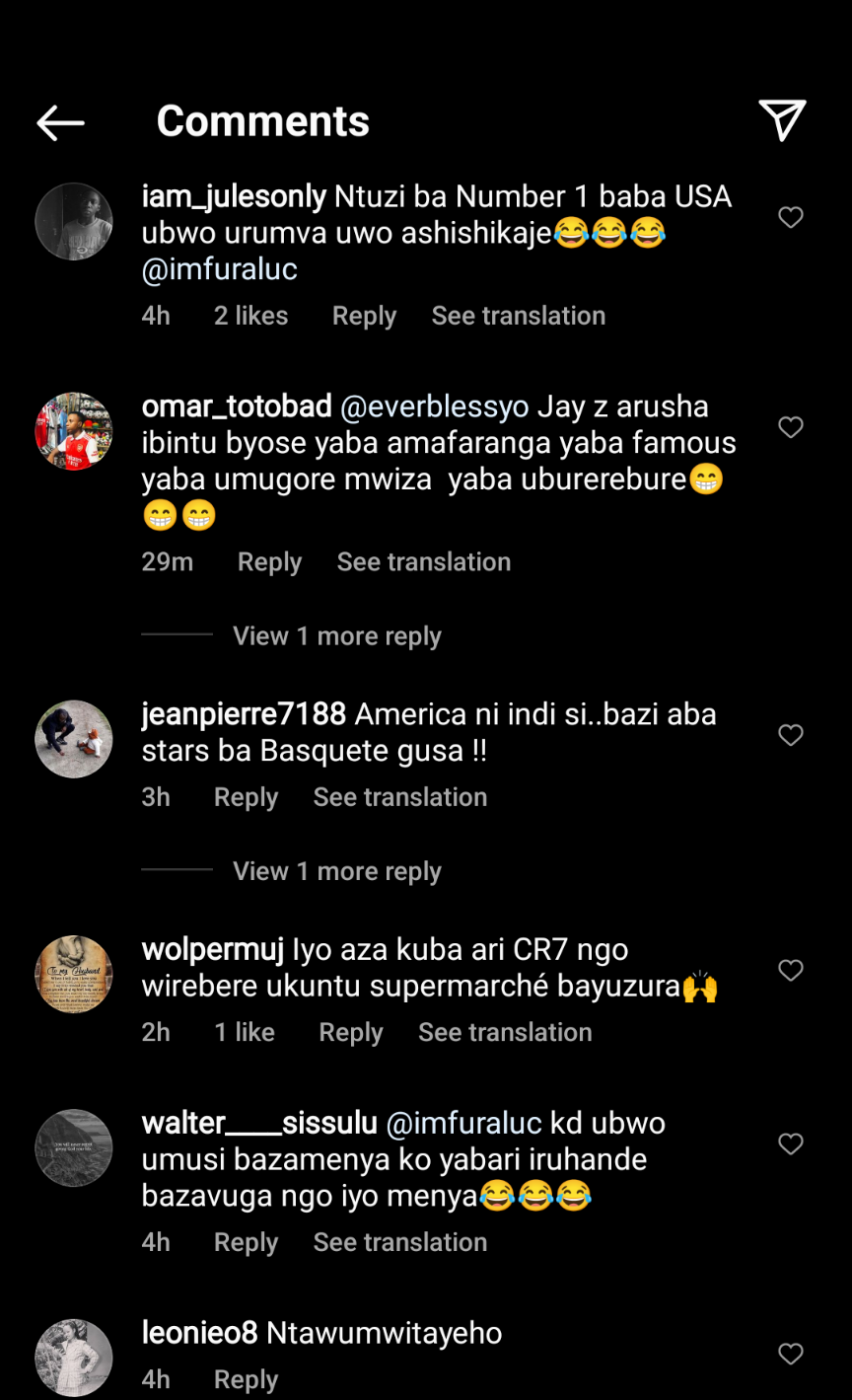See translation of jeanpierre7188's comment
Image resolution: width=852 pixels, height=1400 pixels.
pyautogui.click(x=399, y=797)
